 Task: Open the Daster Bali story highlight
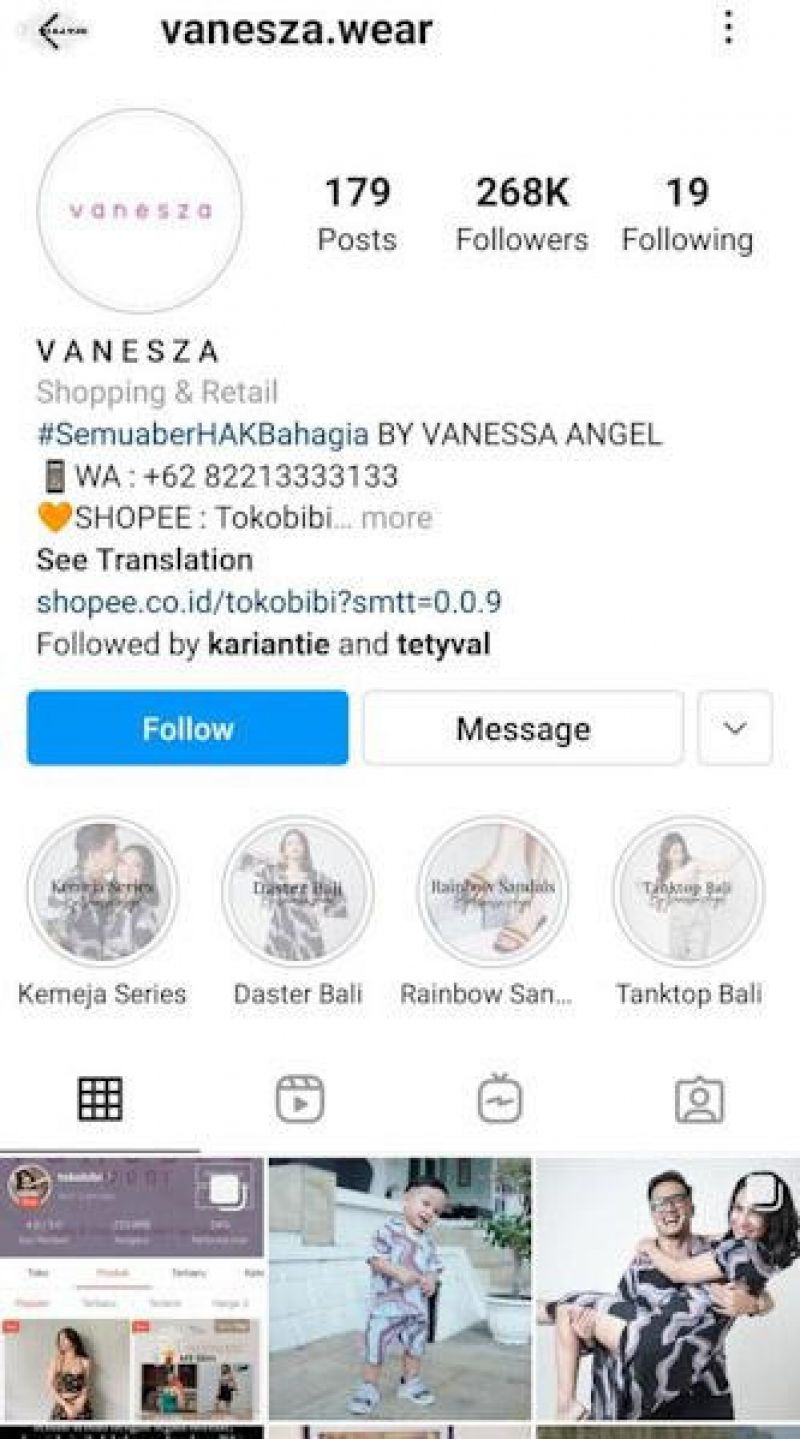tap(297, 890)
